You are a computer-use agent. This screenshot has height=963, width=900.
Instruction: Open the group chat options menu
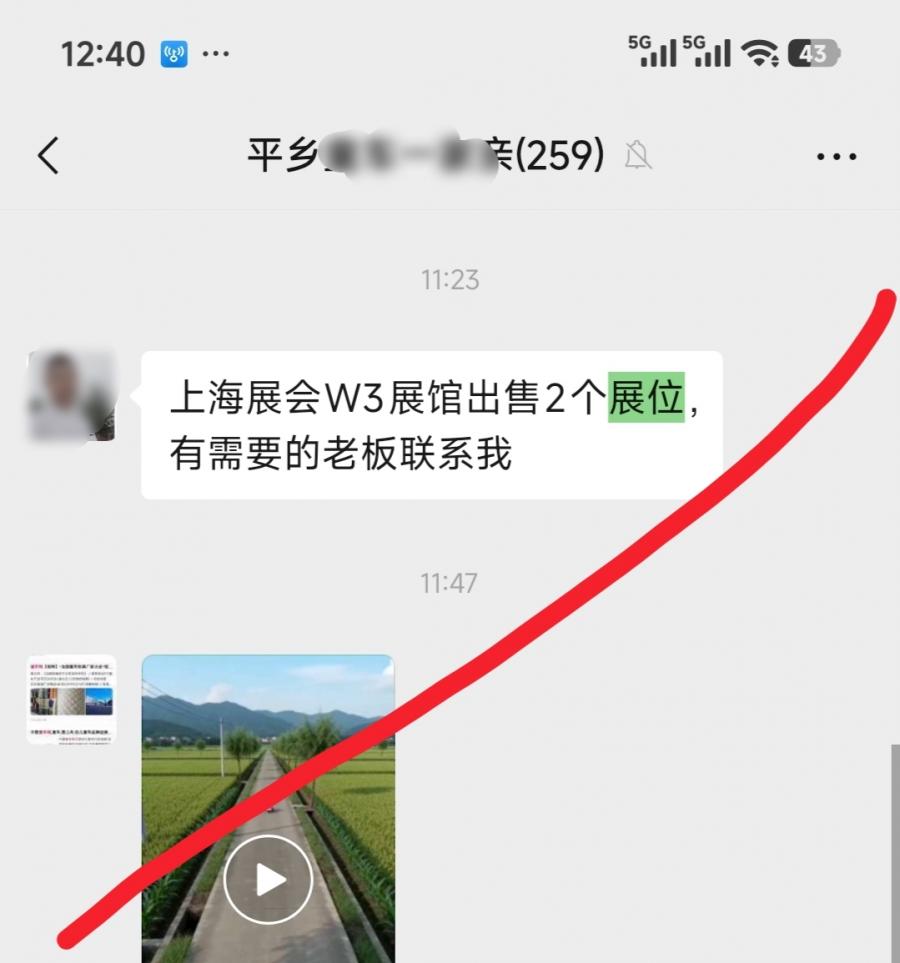pyautogui.click(x=836, y=157)
